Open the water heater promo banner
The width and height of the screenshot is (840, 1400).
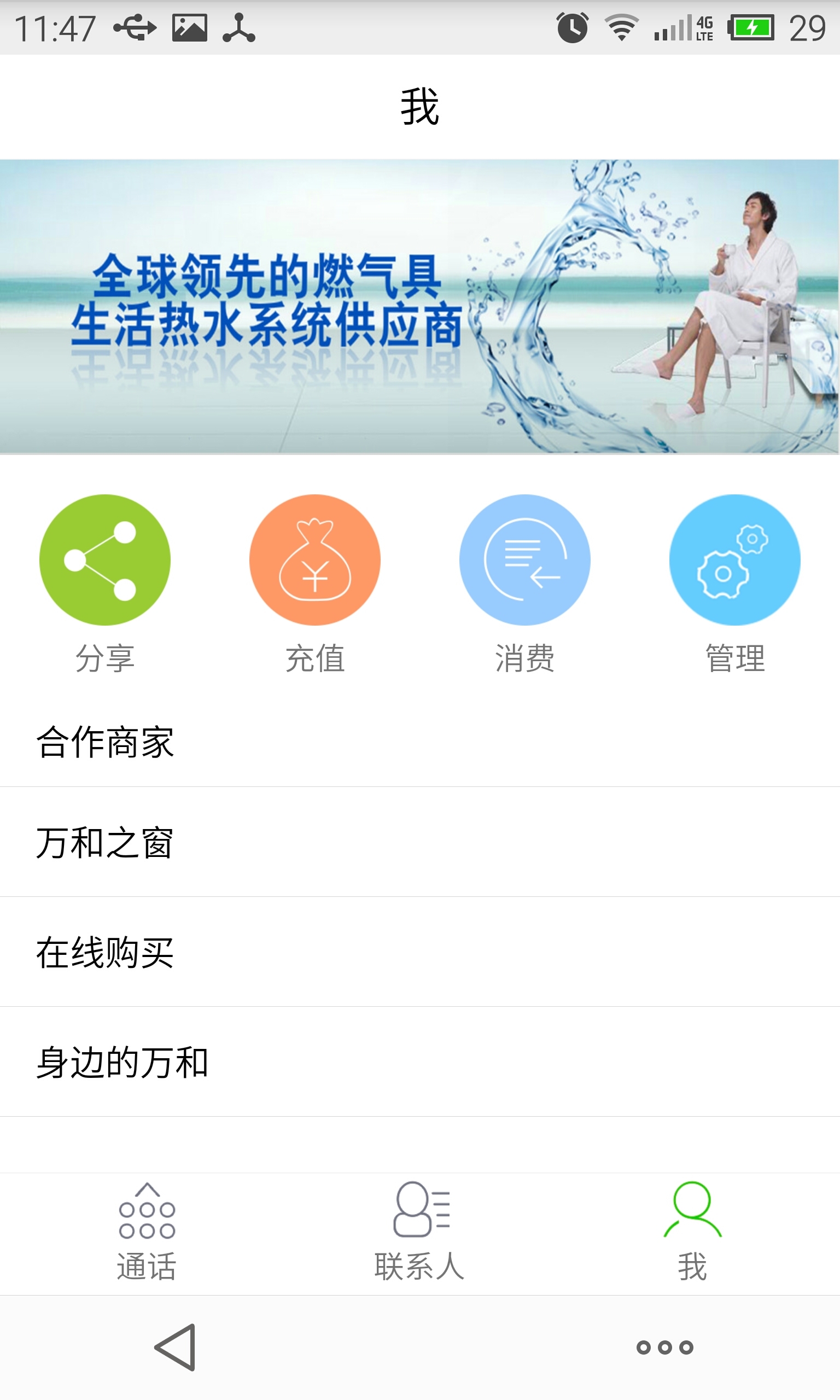(419, 306)
